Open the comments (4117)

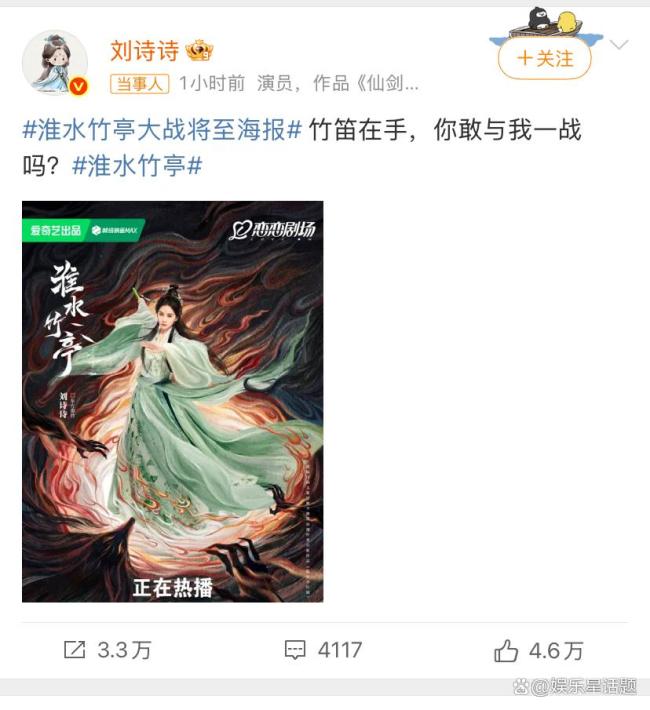coord(322,650)
